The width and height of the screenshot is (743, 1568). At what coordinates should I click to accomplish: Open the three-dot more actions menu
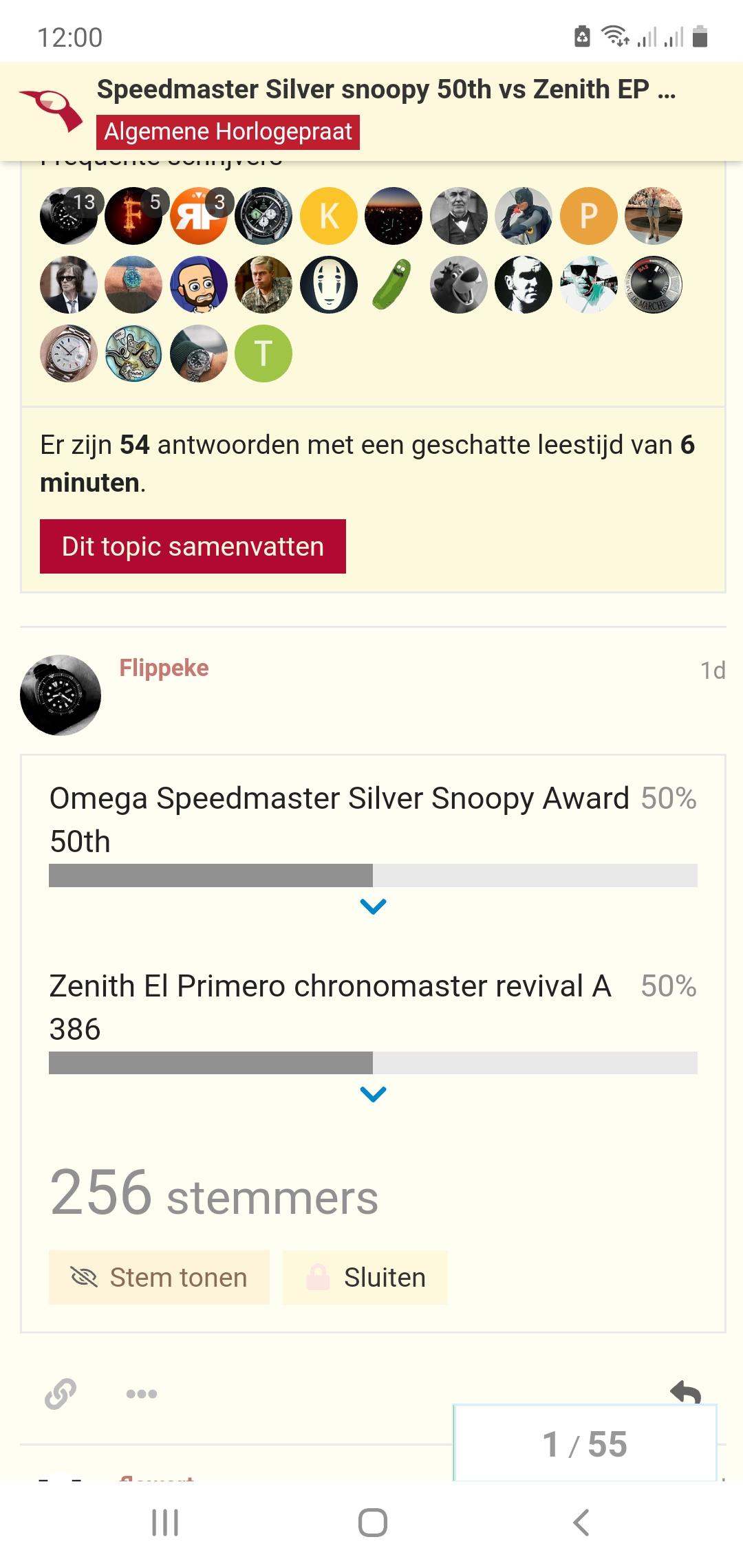point(142,1394)
